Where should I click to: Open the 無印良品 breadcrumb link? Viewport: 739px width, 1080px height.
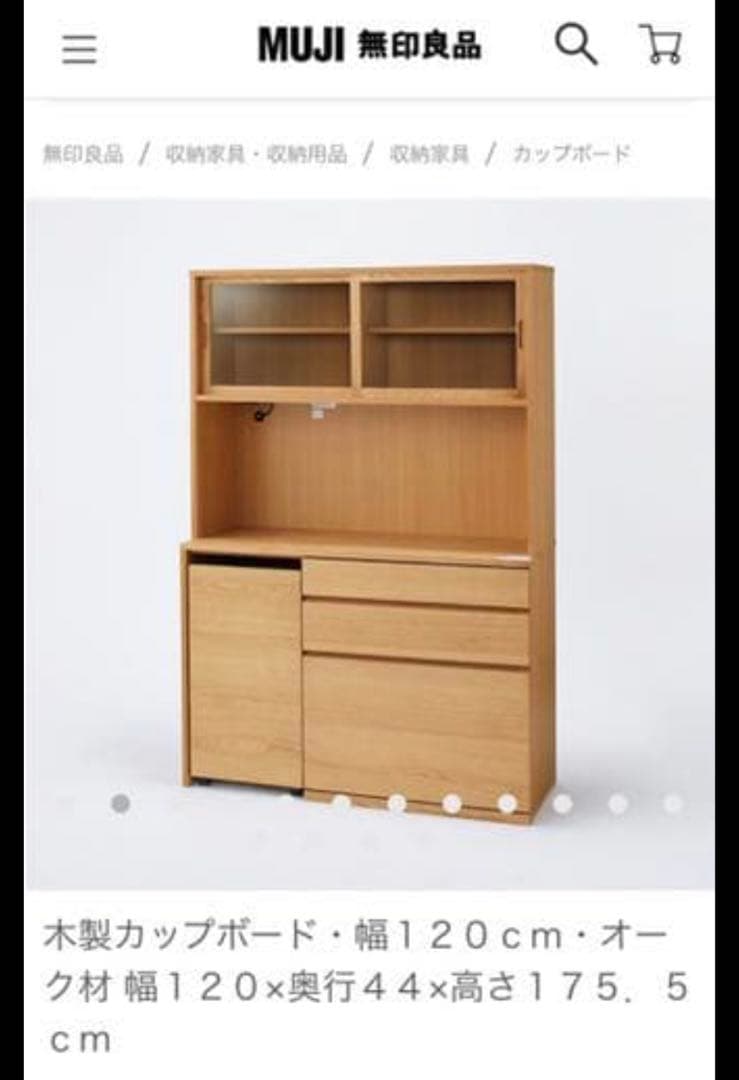82,154
